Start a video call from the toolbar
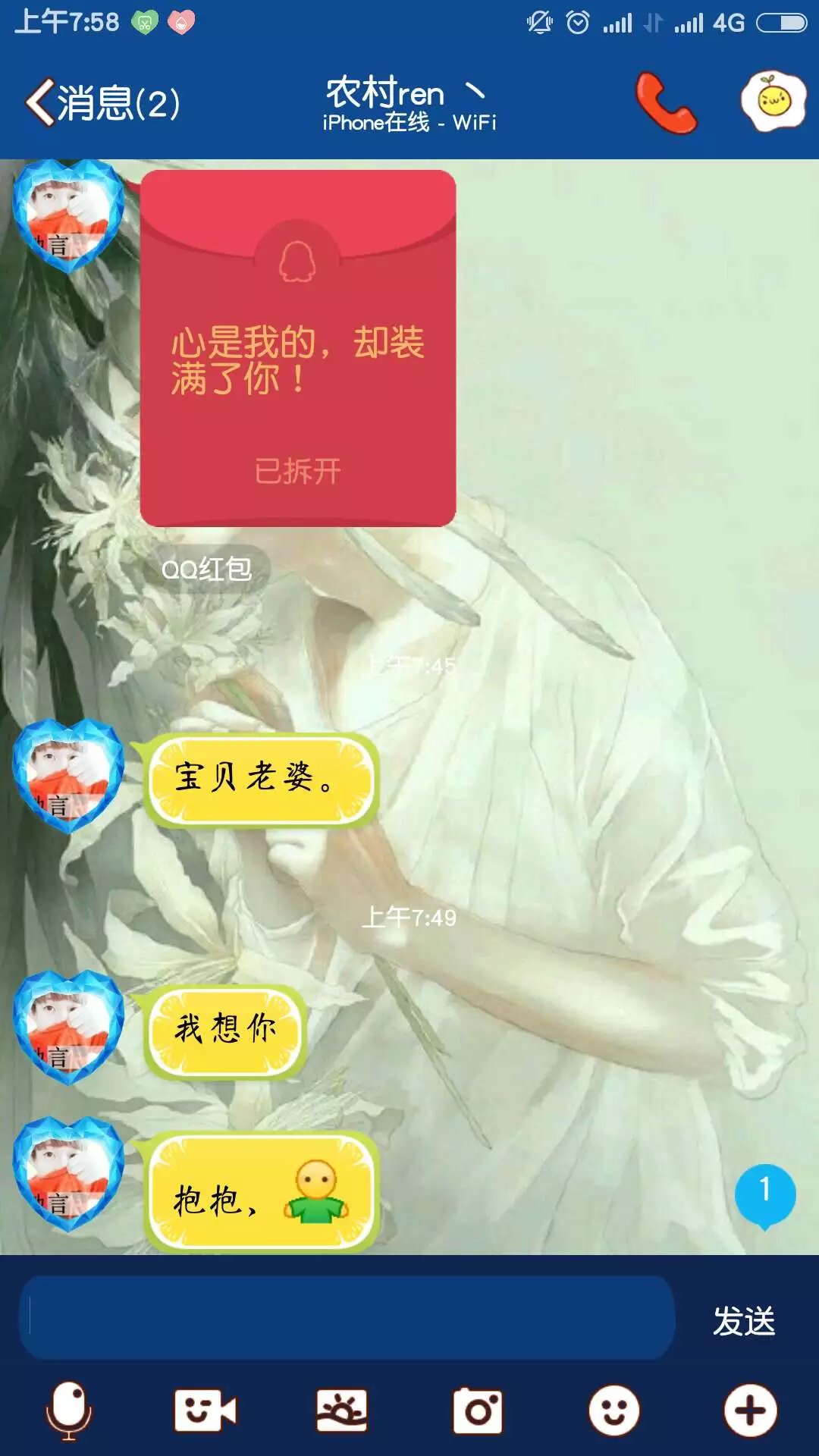The width and height of the screenshot is (819, 1456). [205, 1410]
